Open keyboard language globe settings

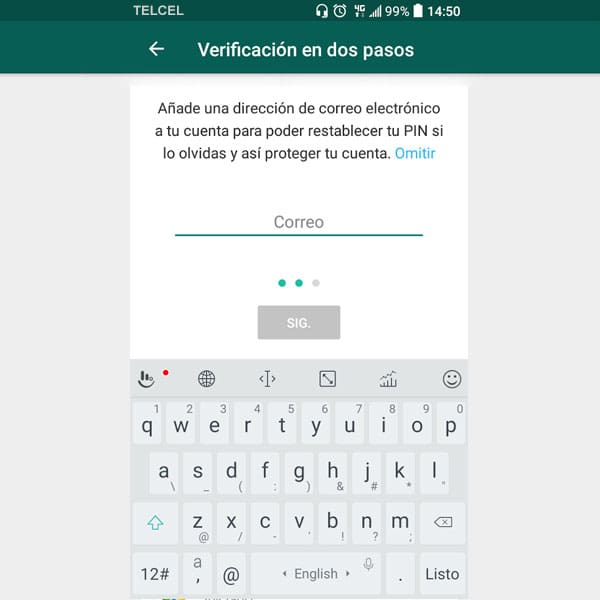pyautogui.click(x=206, y=379)
